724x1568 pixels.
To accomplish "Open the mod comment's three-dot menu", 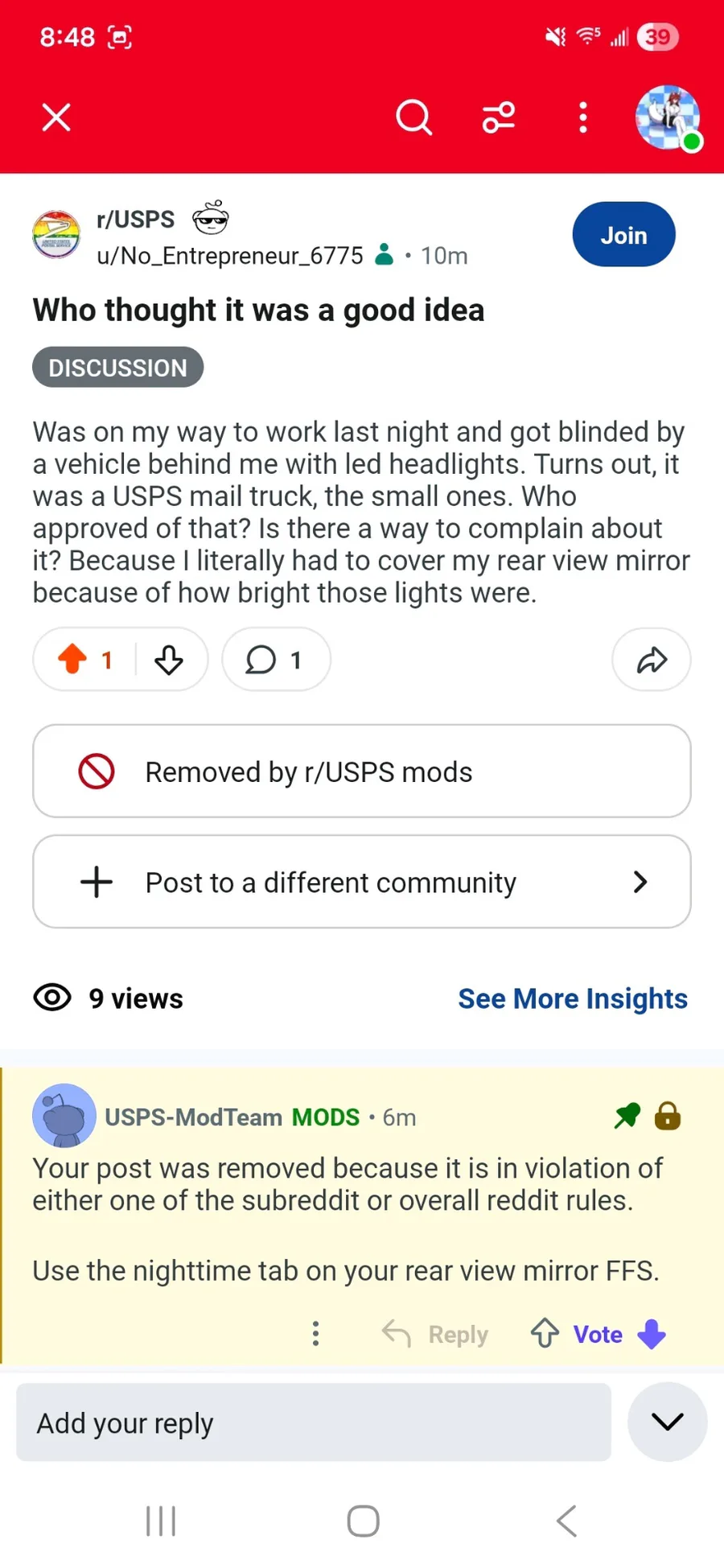I will pyautogui.click(x=315, y=1333).
